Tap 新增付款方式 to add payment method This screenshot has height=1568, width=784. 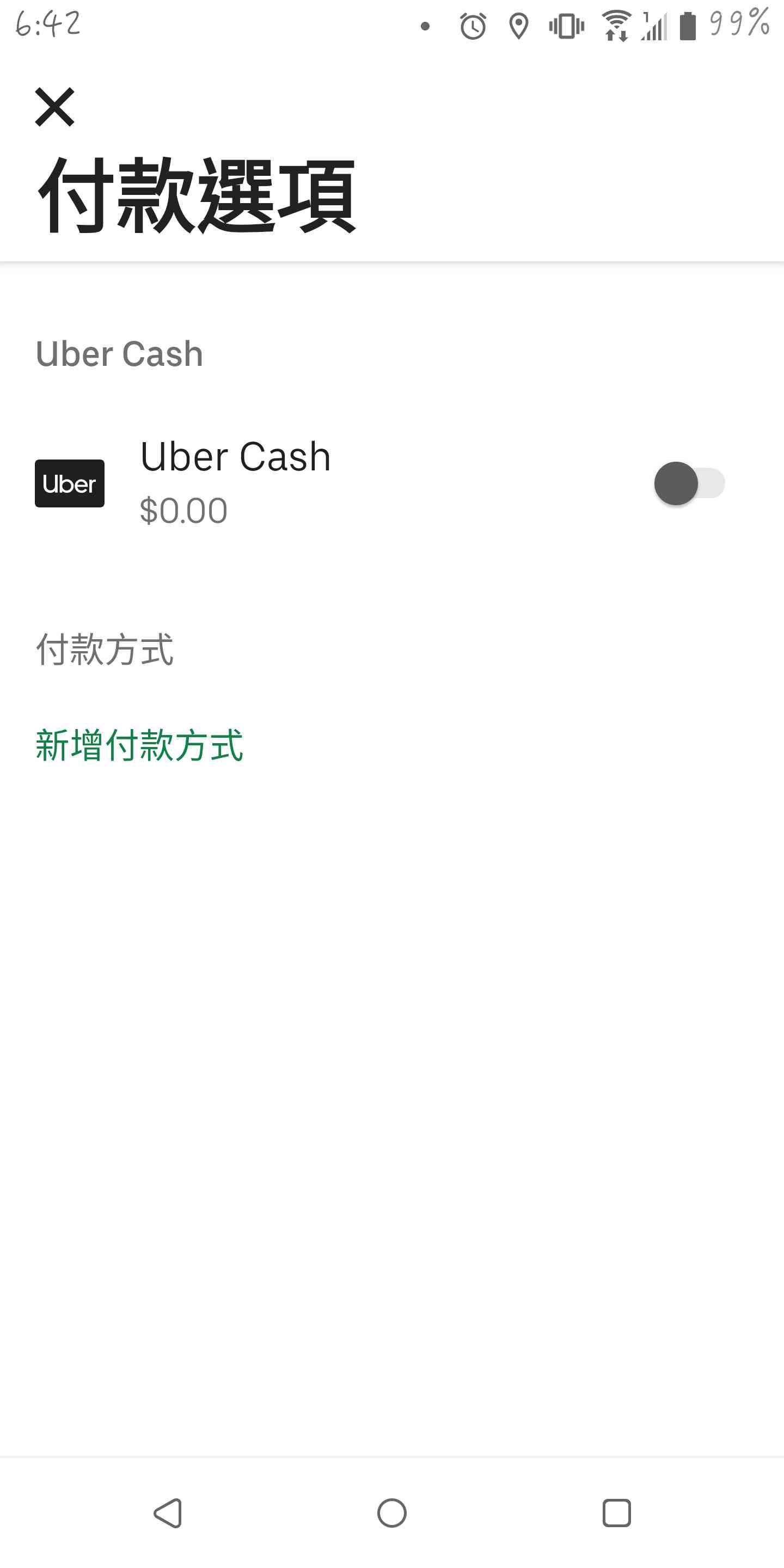tap(139, 745)
